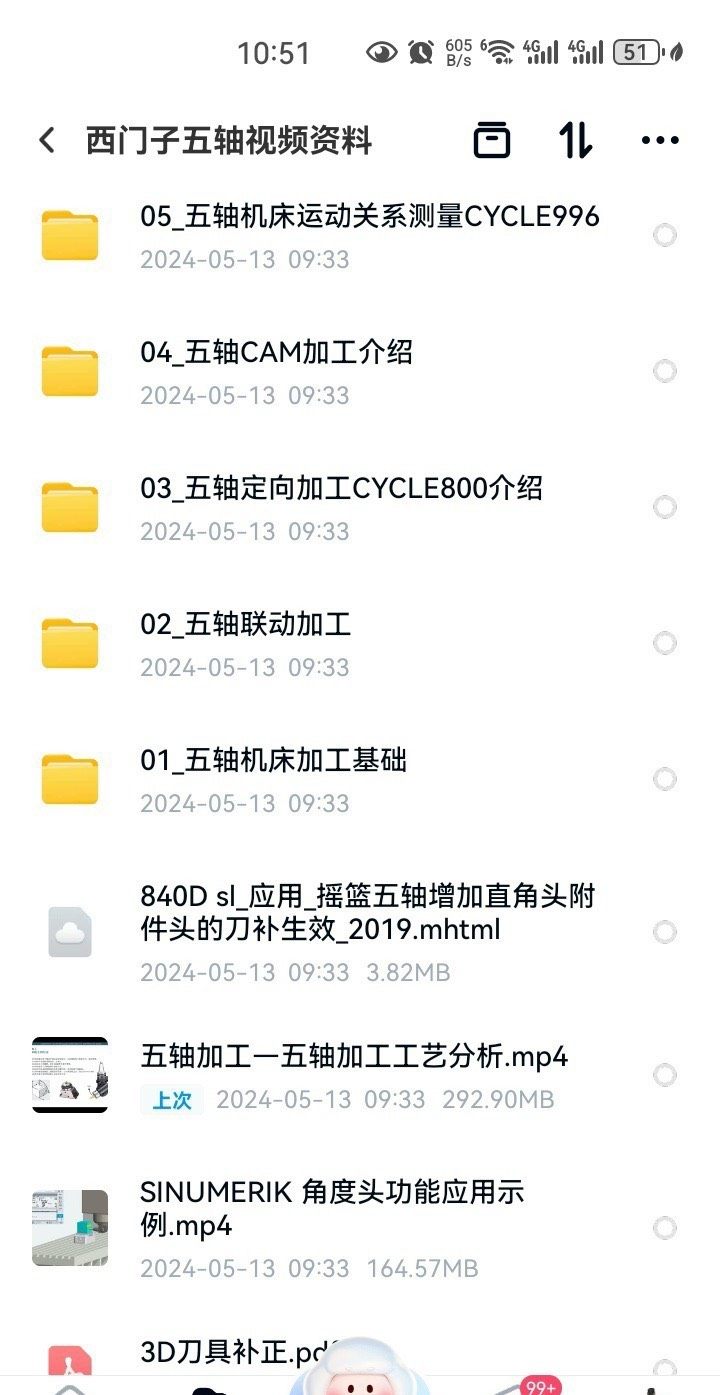This screenshot has height=1395, width=720.
Task: Open the 3D刀具补正 PDF file
Action: pyautogui.click(x=240, y=1354)
